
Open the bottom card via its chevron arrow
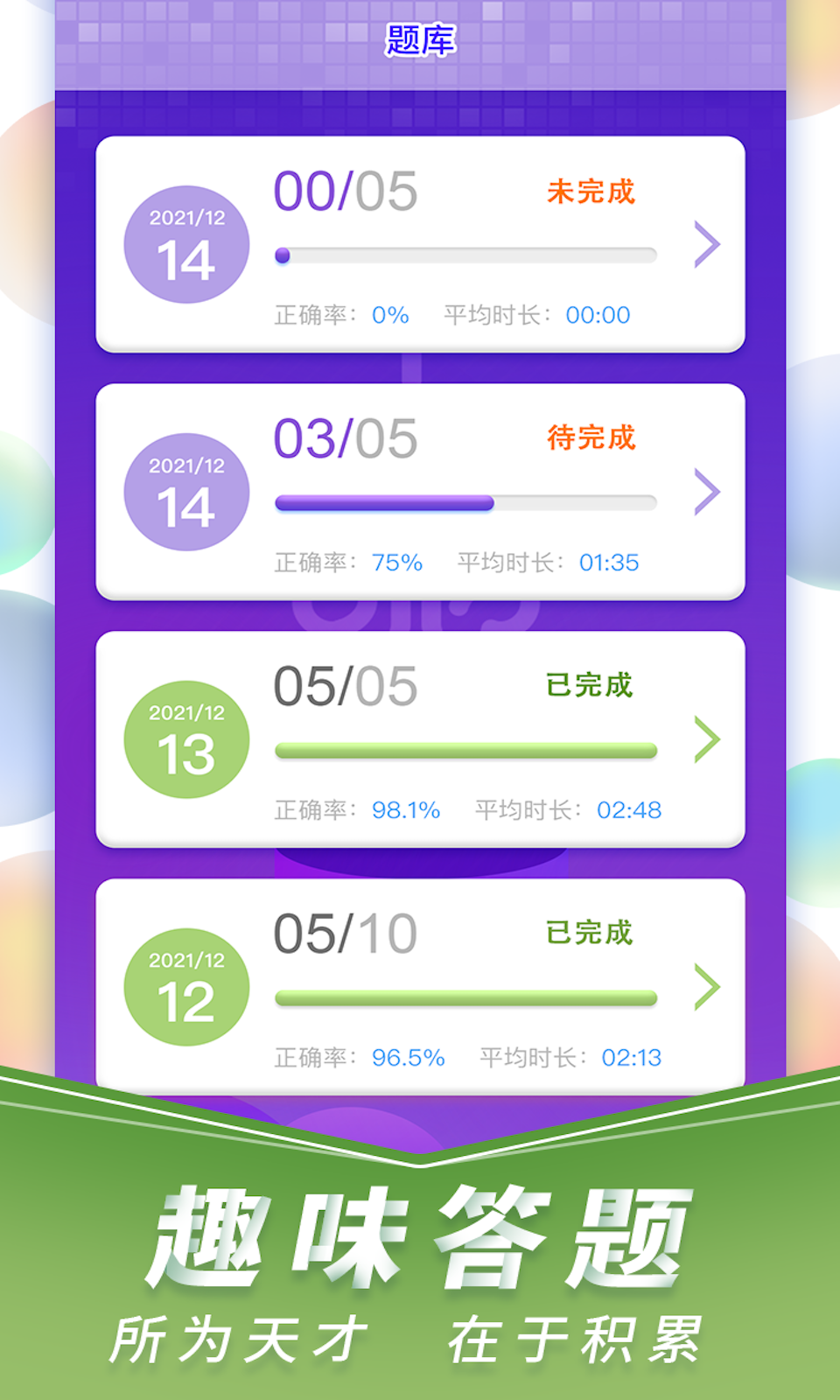(x=705, y=987)
